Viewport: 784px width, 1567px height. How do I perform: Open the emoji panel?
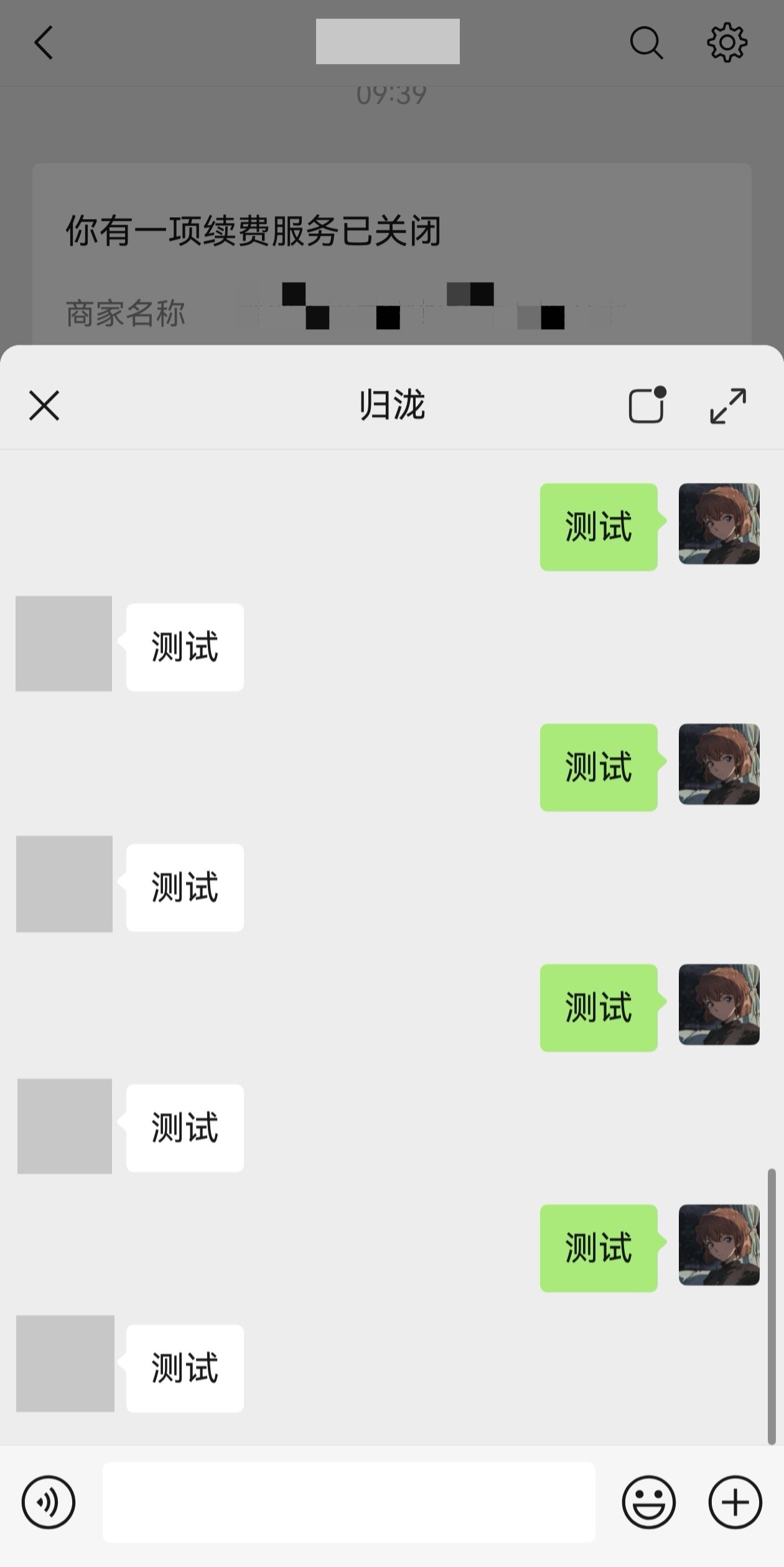[x=648, y=1502]
